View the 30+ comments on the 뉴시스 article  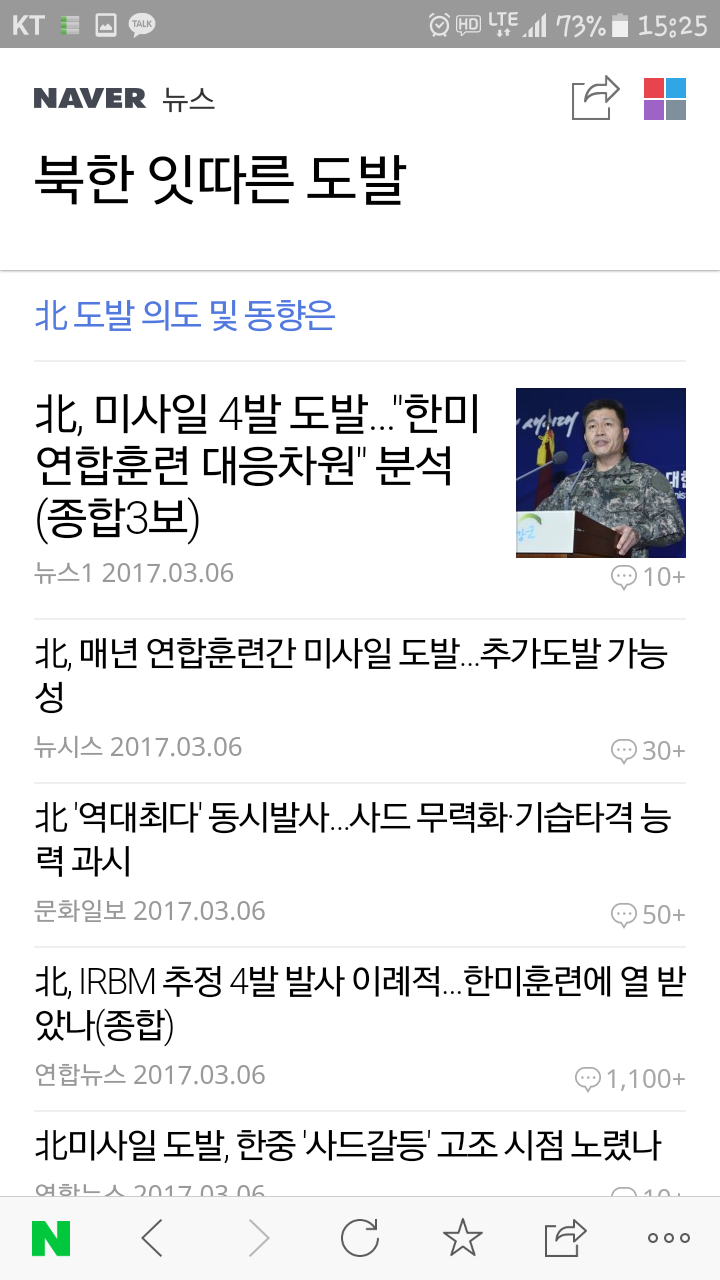point(648,750)
